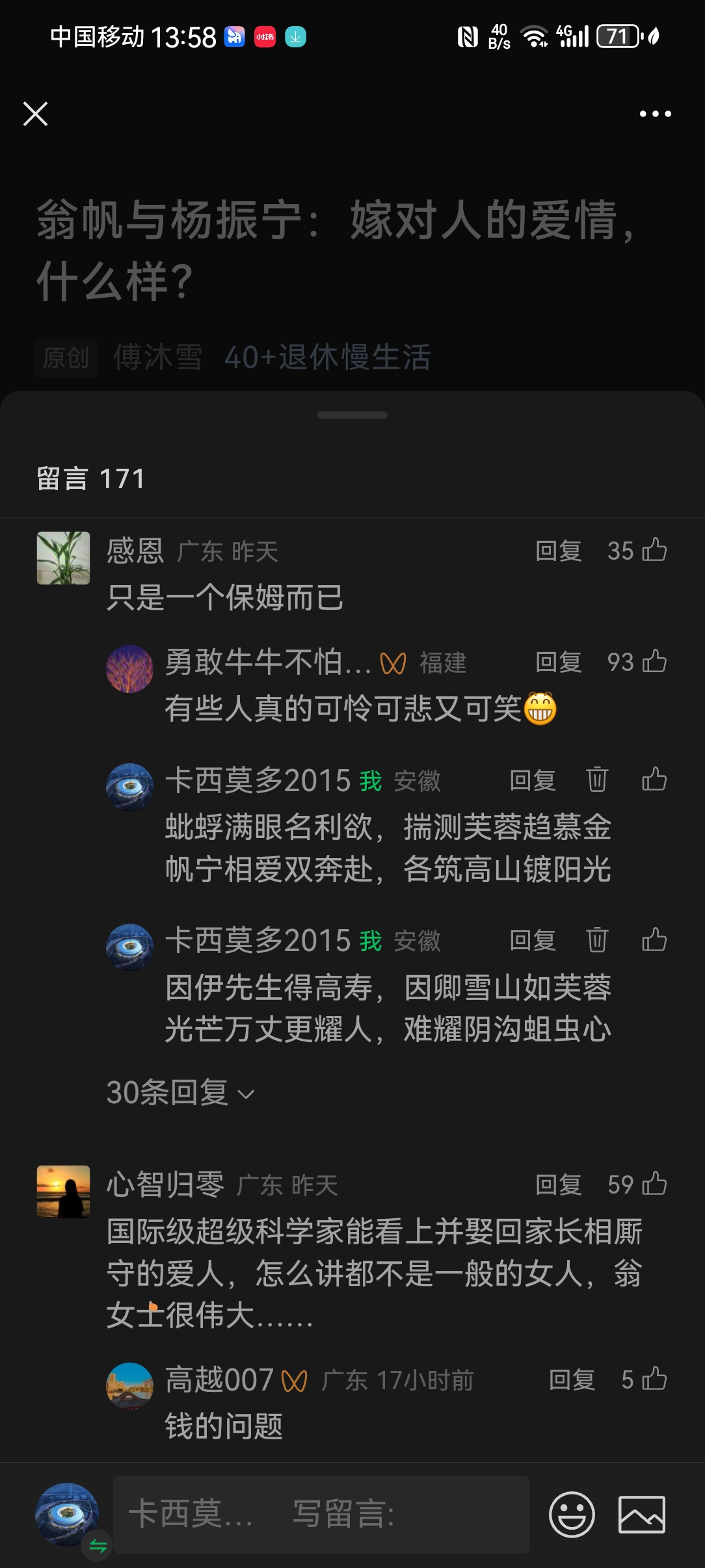The width and height of the screenshot is (705, 1568).
Task: Switch commenting account via avatar
Action: pos(68,1515)
